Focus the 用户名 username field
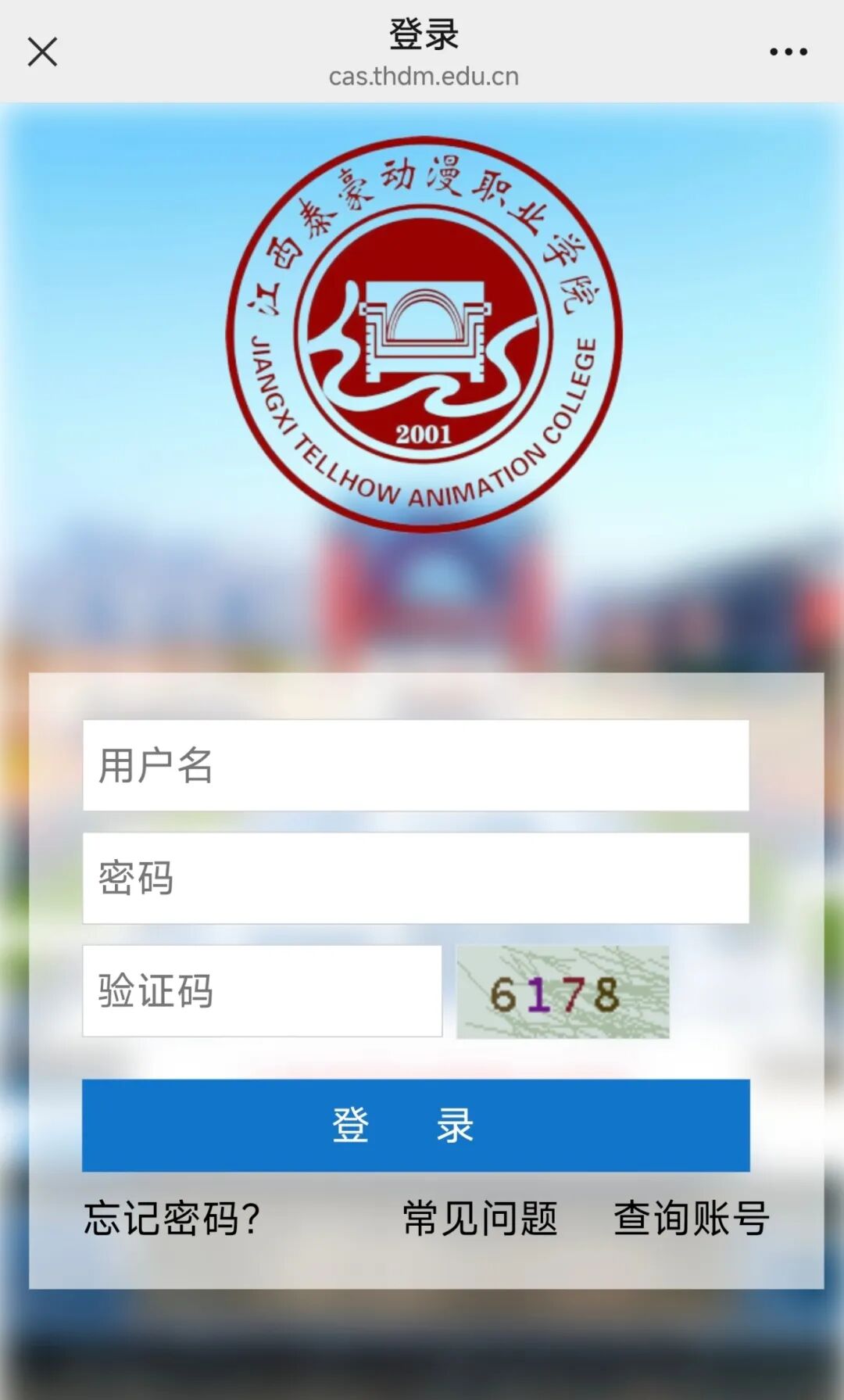Image resolution: width=844 pixels, height=1400 pixels. point(416,765)
